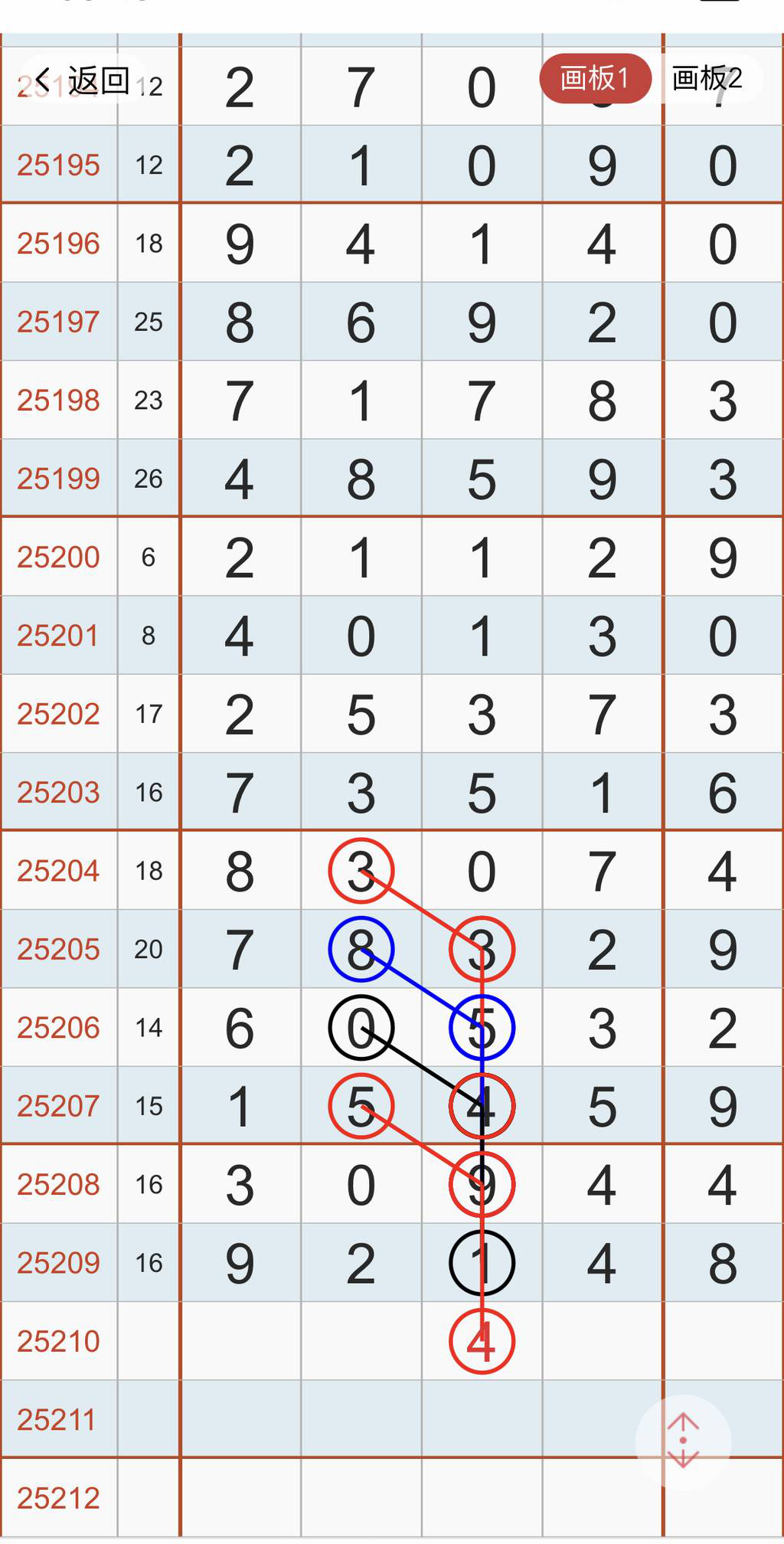Switch to the 画板2 tab

pyautogui.click(x=707, y=78)
